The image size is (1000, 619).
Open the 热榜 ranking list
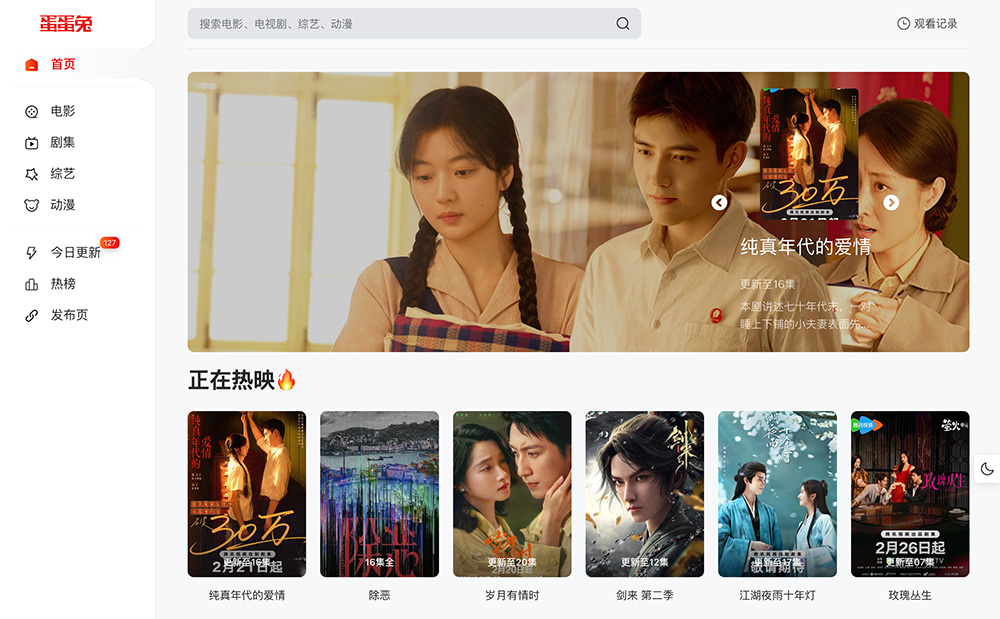(63, 283)
